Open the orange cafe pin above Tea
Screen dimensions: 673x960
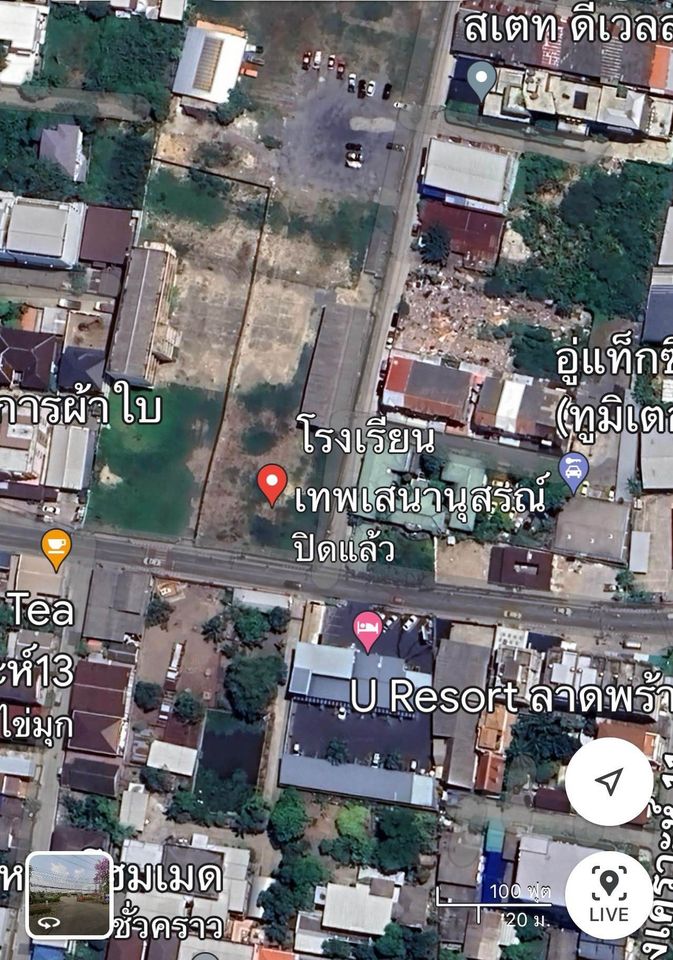(57, 548)
